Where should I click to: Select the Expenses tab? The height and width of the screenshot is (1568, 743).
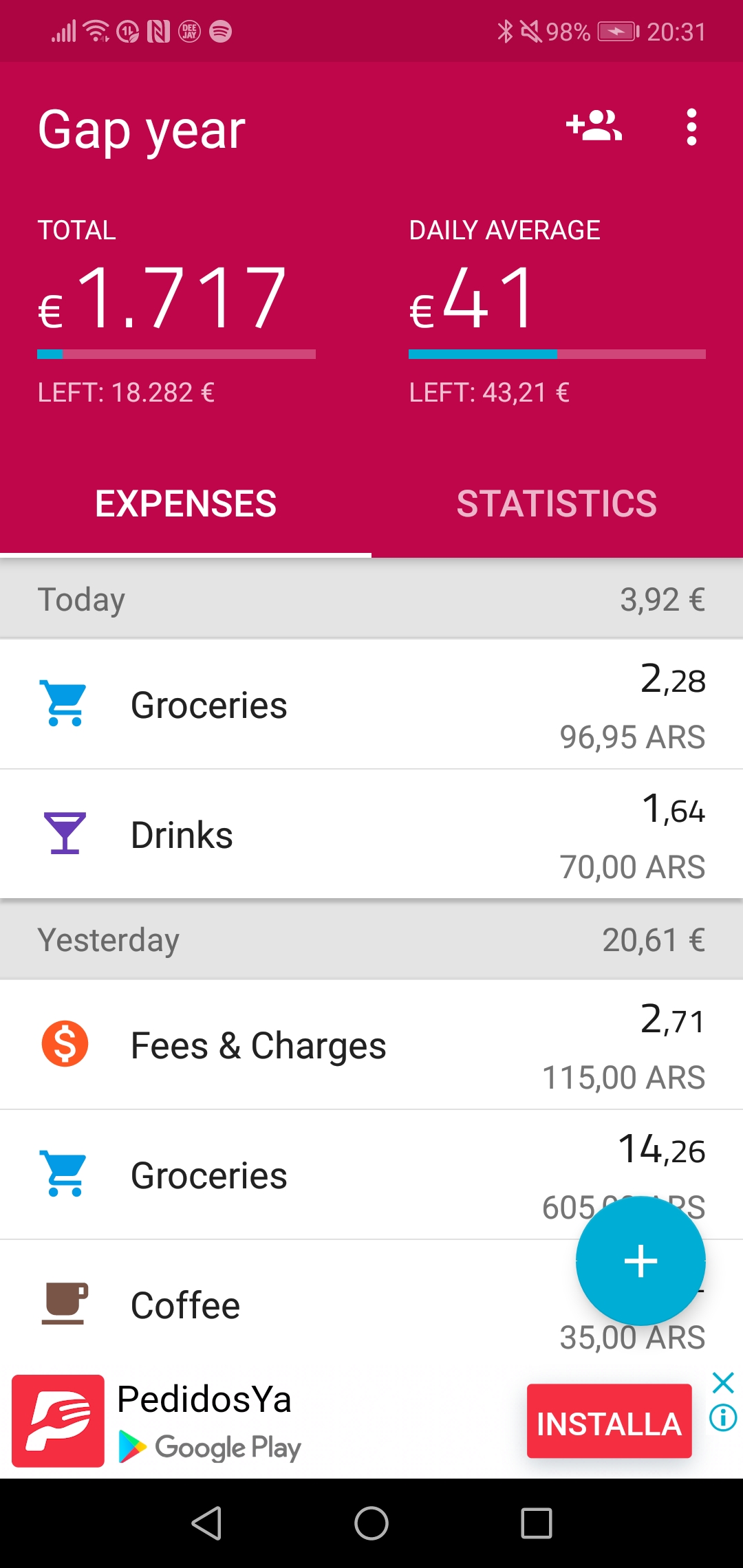[x=186, y=503]
